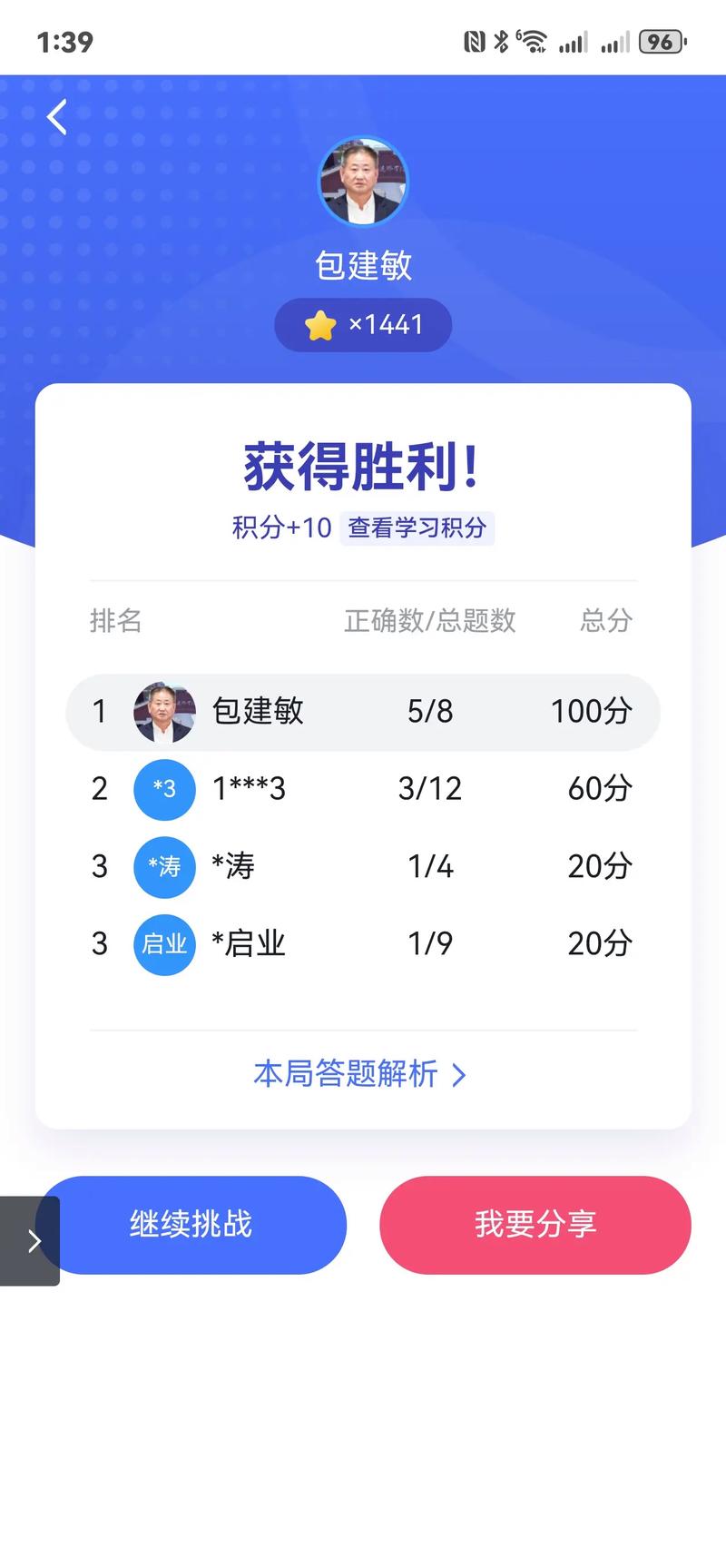Tap the 启业 player avatar circle
Viewport: 726px width, 1568px height.
(x=164, y=944)
